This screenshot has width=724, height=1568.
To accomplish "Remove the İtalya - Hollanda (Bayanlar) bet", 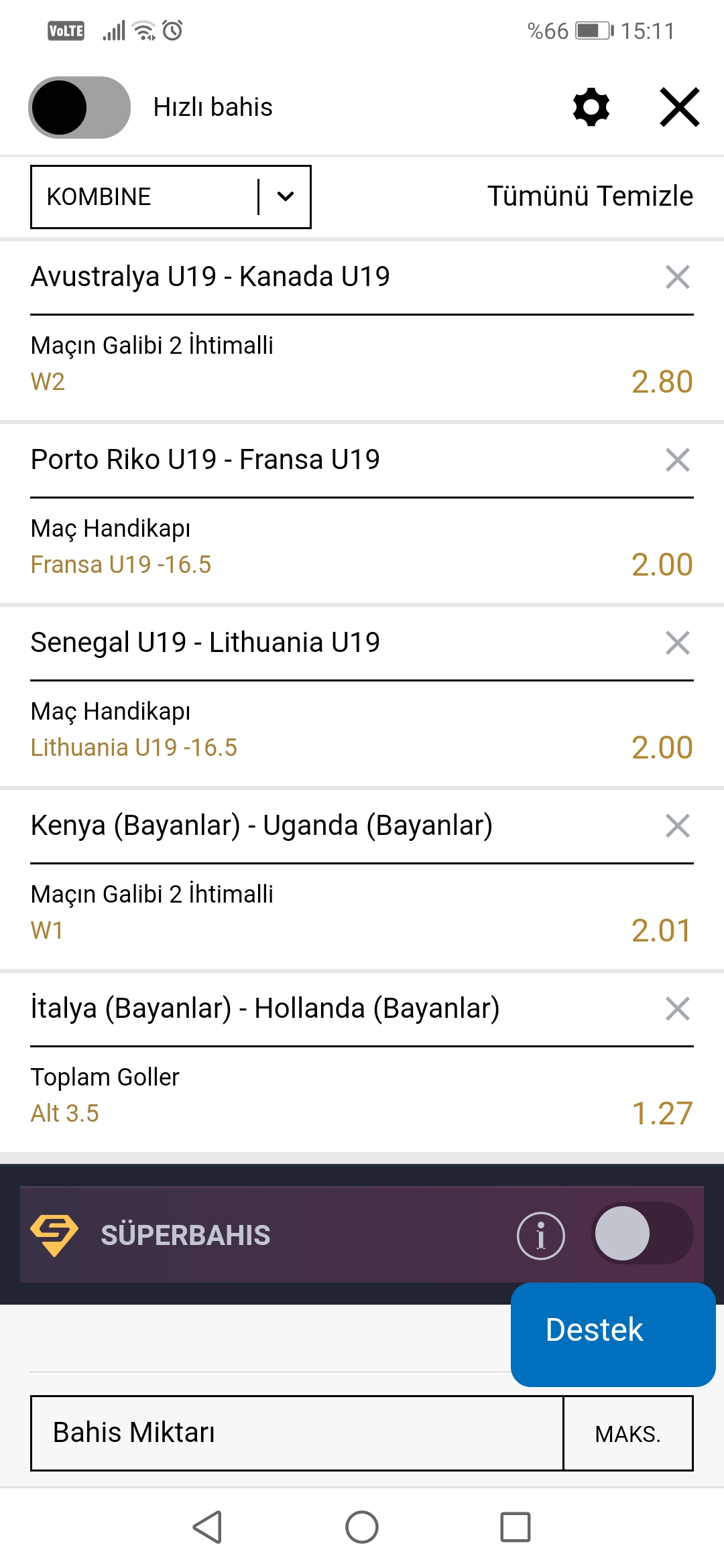I will [x=678, y=1008].
